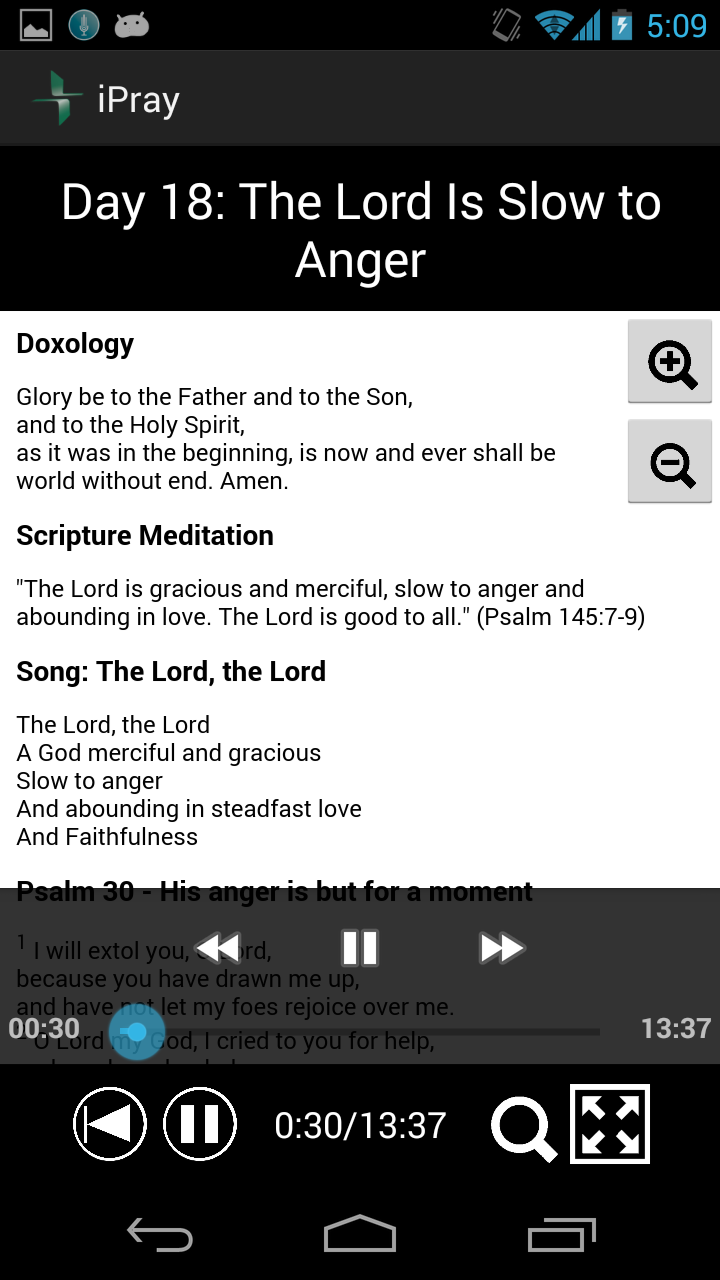Select the Doxology section heading
The width and height of the screenshot is (720, 1280).
point(74,343)
